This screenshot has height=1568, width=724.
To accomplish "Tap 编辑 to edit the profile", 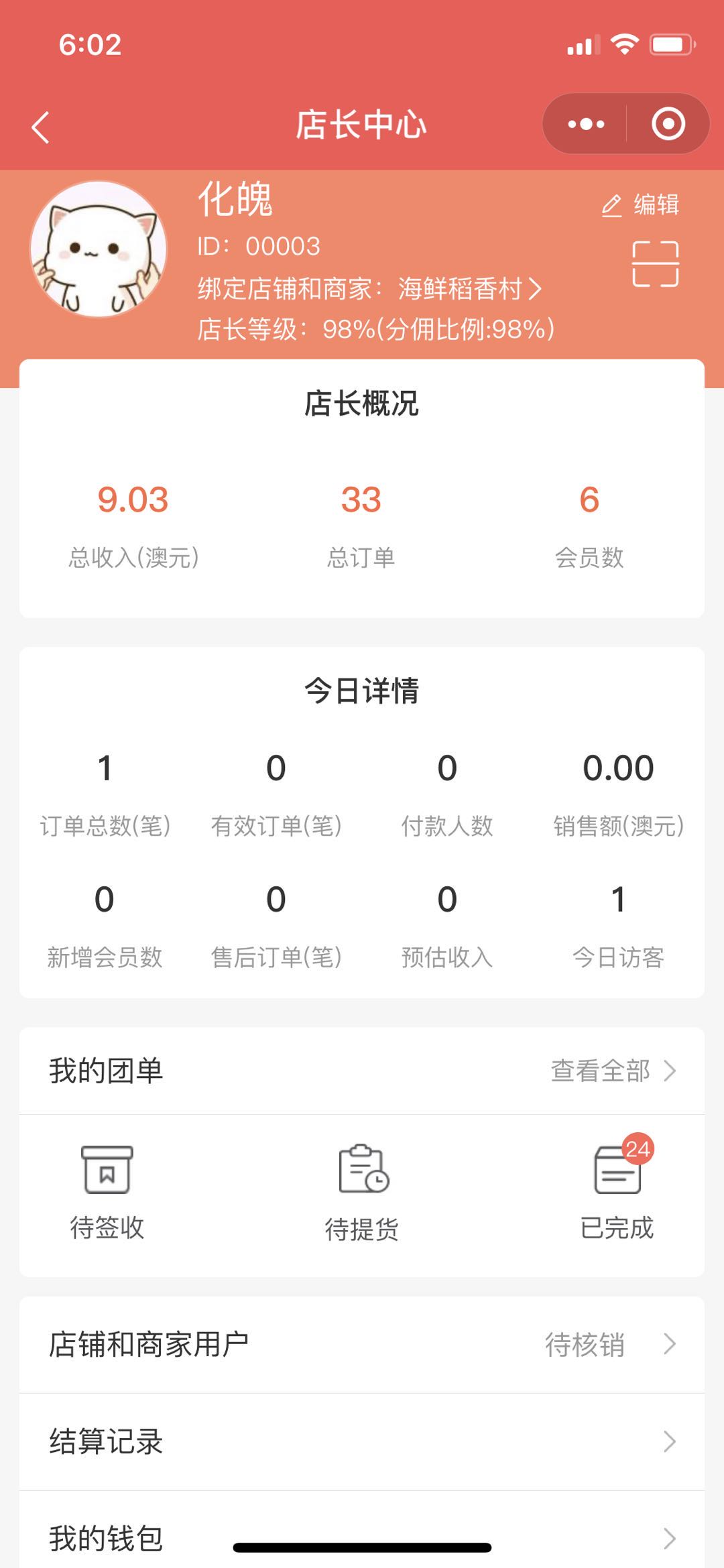I will coord(641,204).
